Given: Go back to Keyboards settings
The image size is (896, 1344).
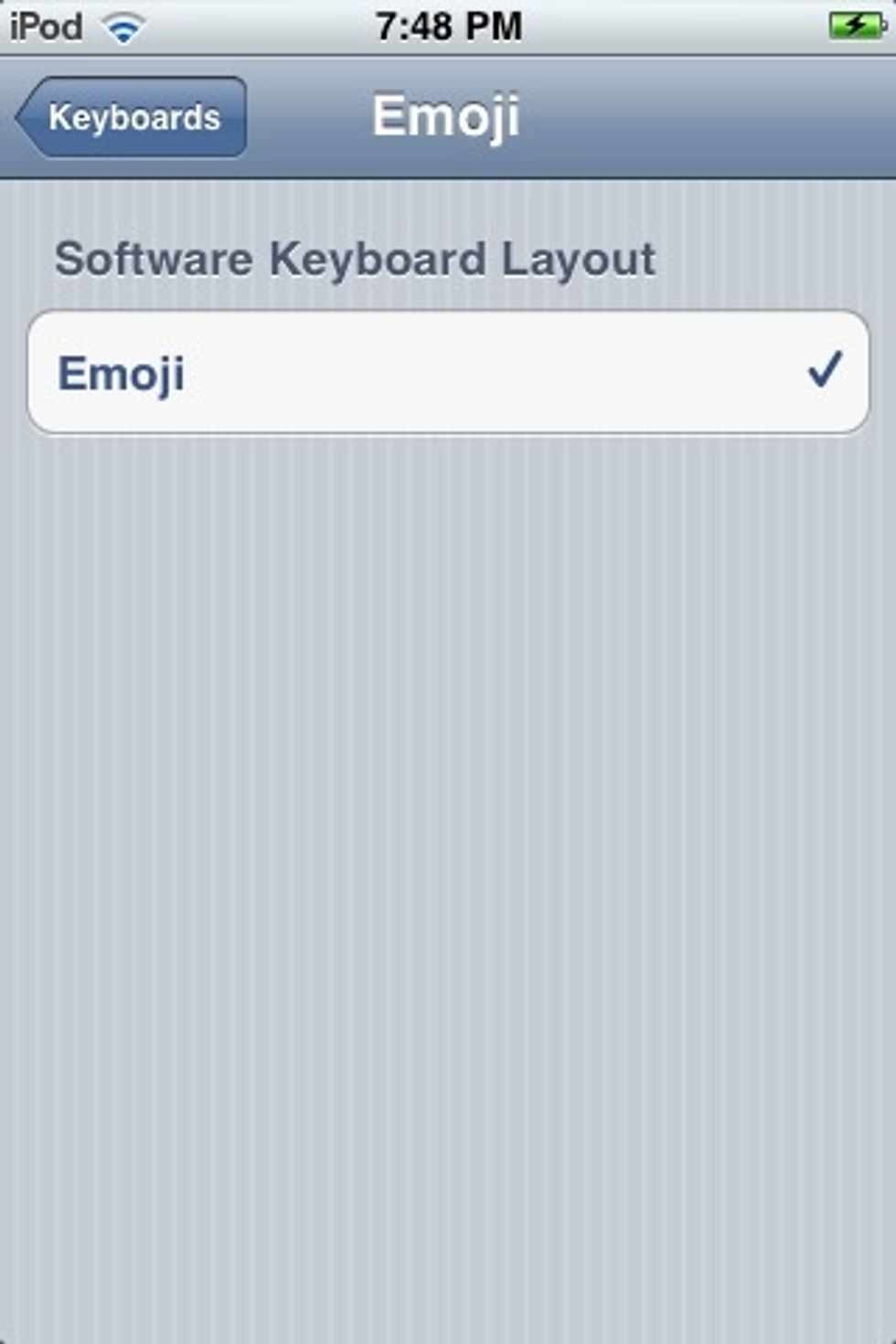Looking at the screenshot, I should coord(132,117).
